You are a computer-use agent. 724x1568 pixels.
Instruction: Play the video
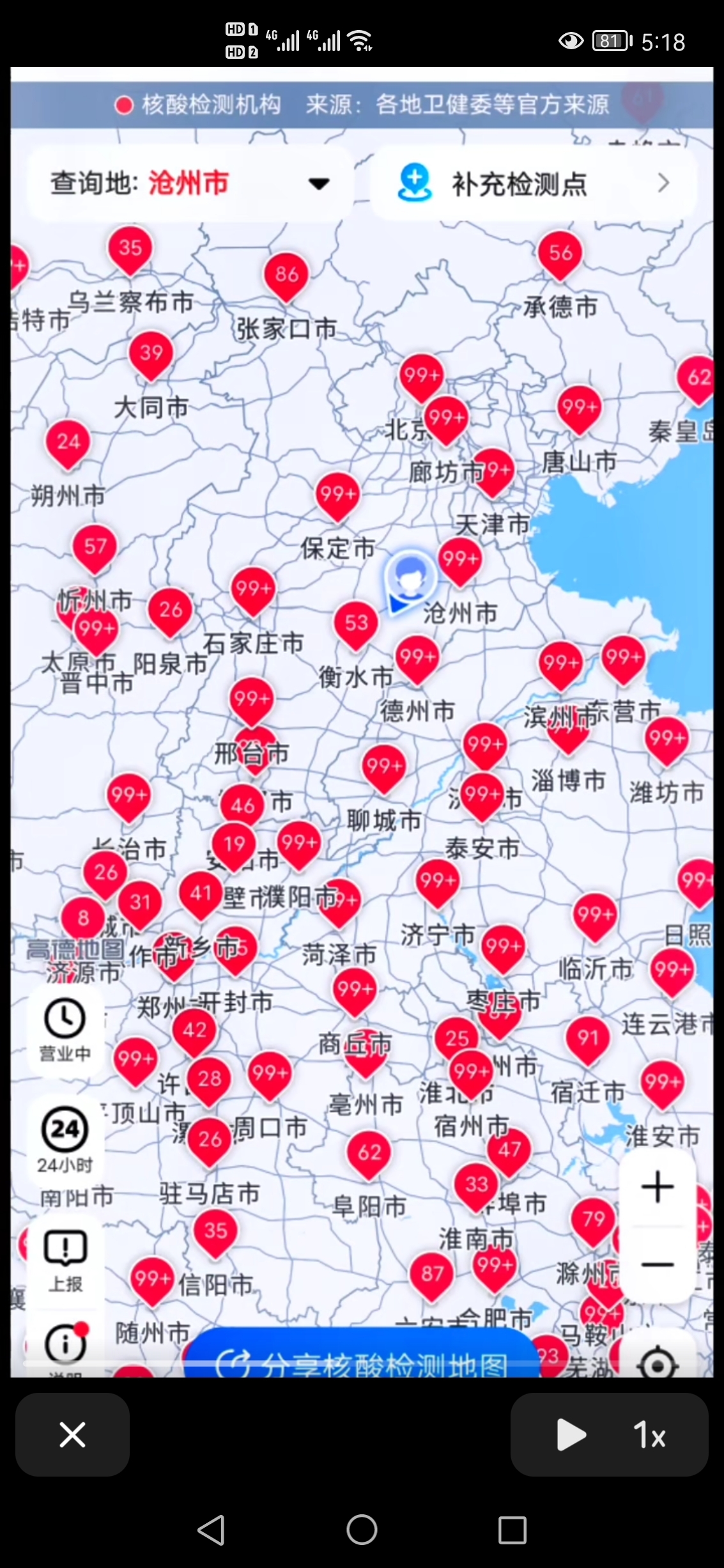[x=571, y=1434]
